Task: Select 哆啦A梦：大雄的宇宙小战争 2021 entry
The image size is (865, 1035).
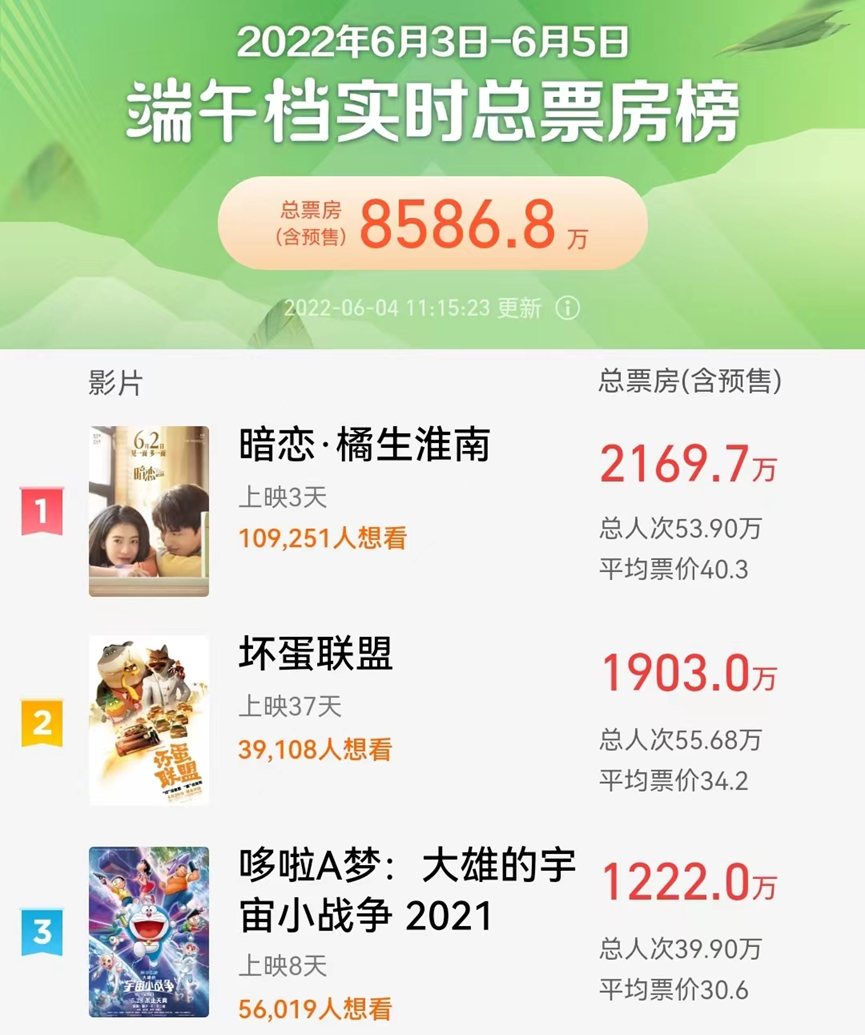Action: [408, 892]
